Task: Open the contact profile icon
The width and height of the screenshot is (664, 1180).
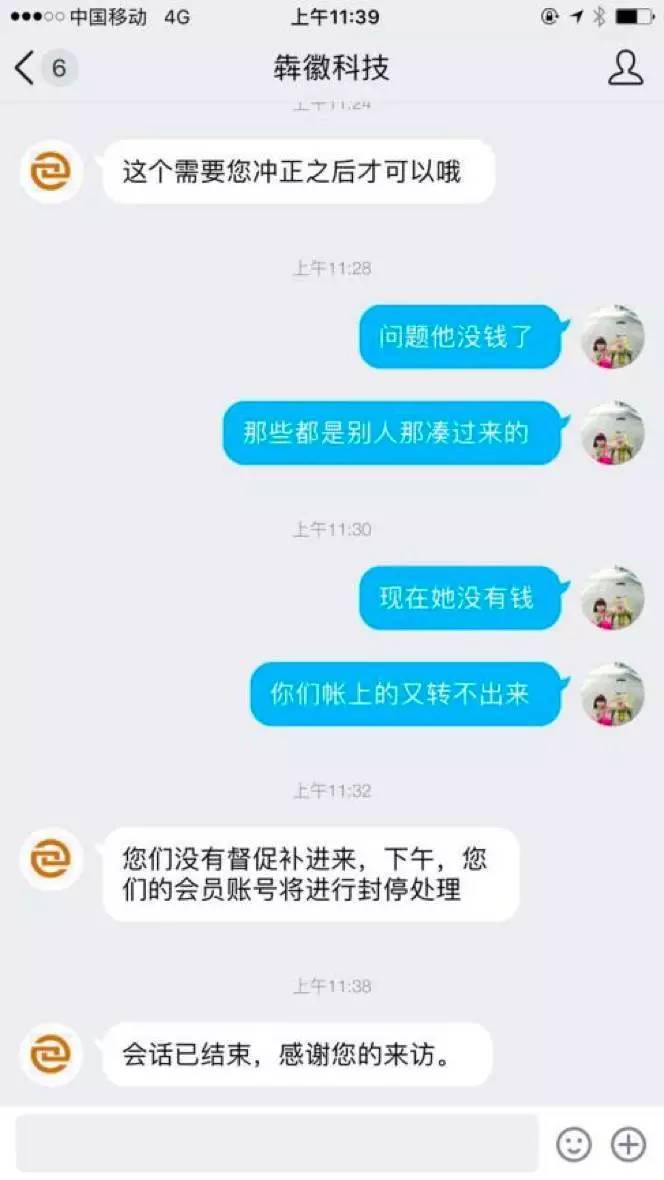Action: (x=625, y=68)
